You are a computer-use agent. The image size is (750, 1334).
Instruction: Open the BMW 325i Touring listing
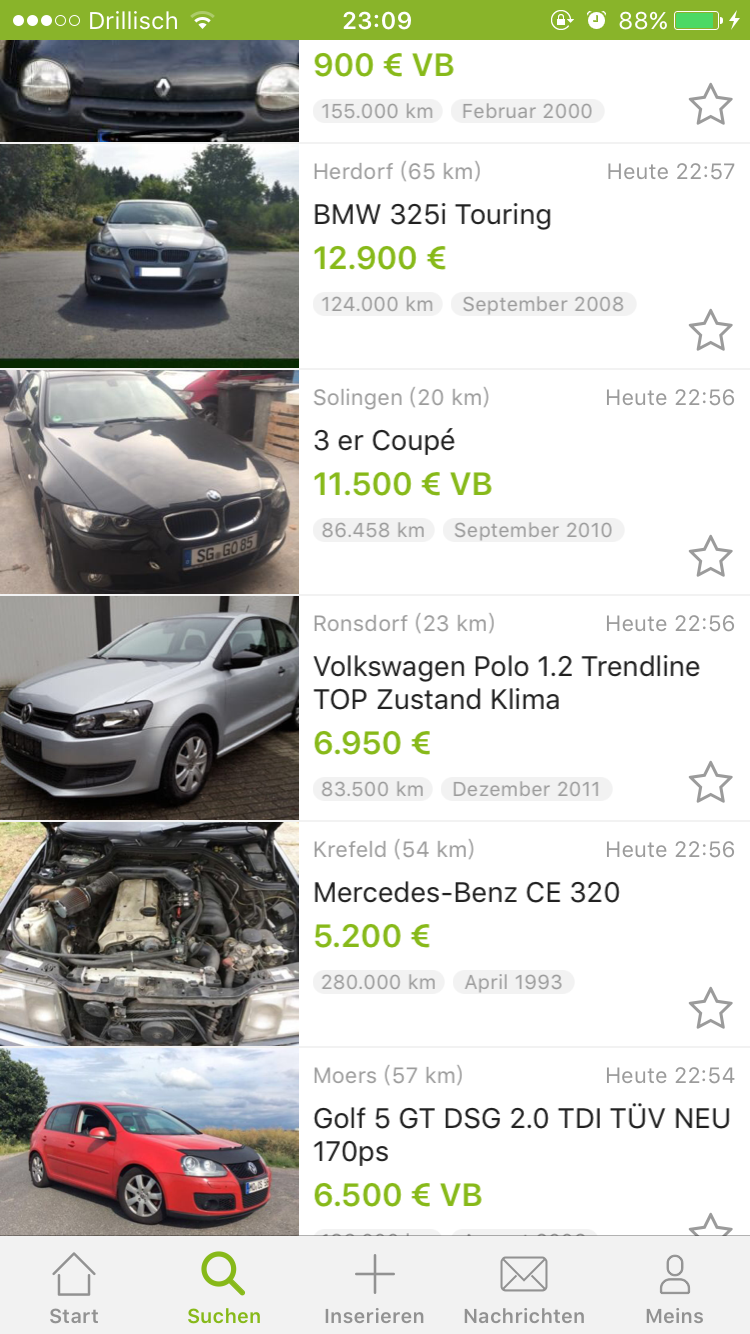click(x=432, y=215)
